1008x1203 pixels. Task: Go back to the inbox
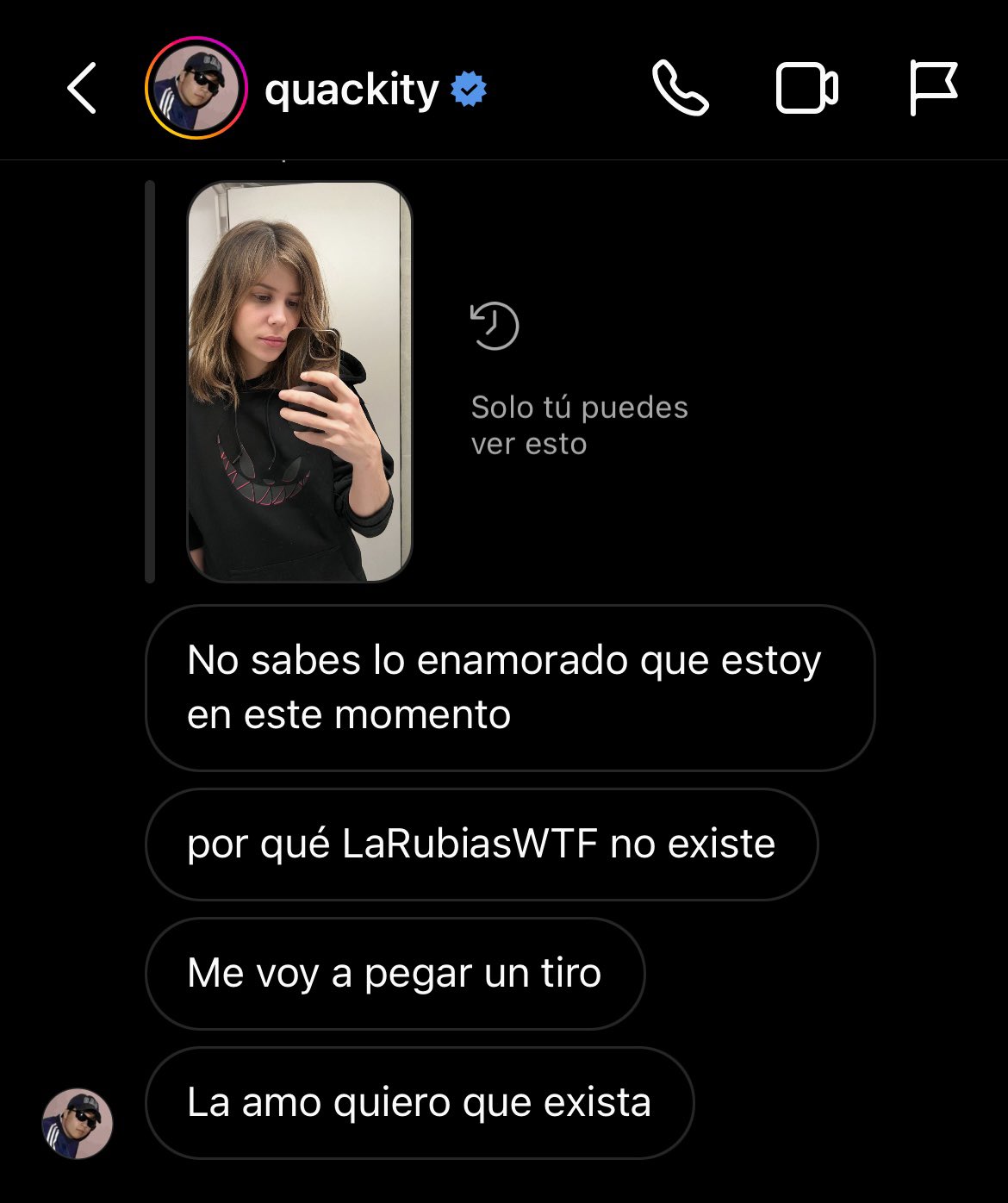click(x=82, y=88)
